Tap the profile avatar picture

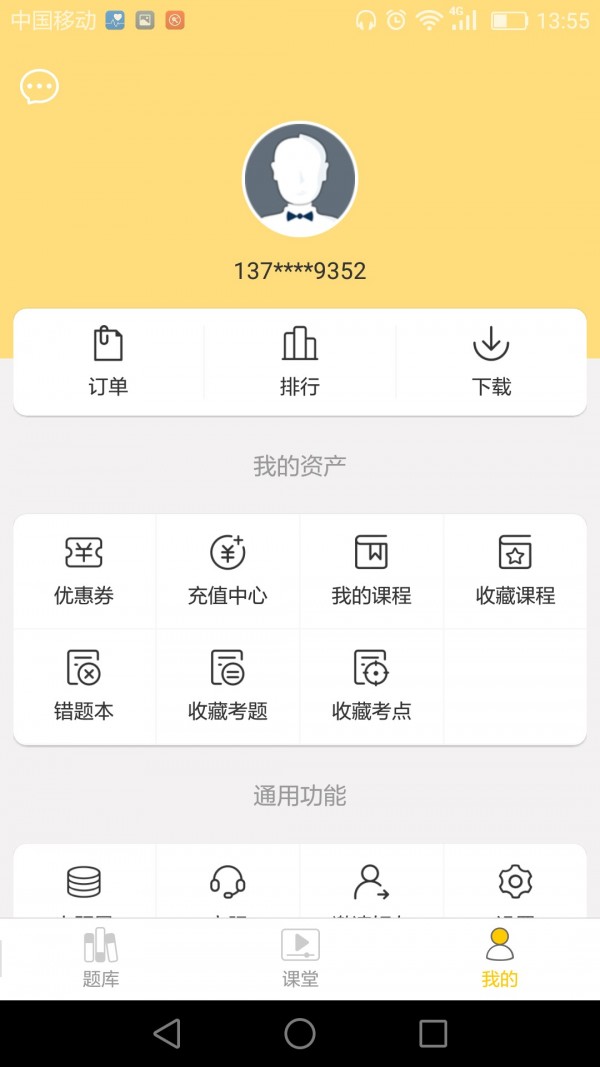[x=300, y=180]
